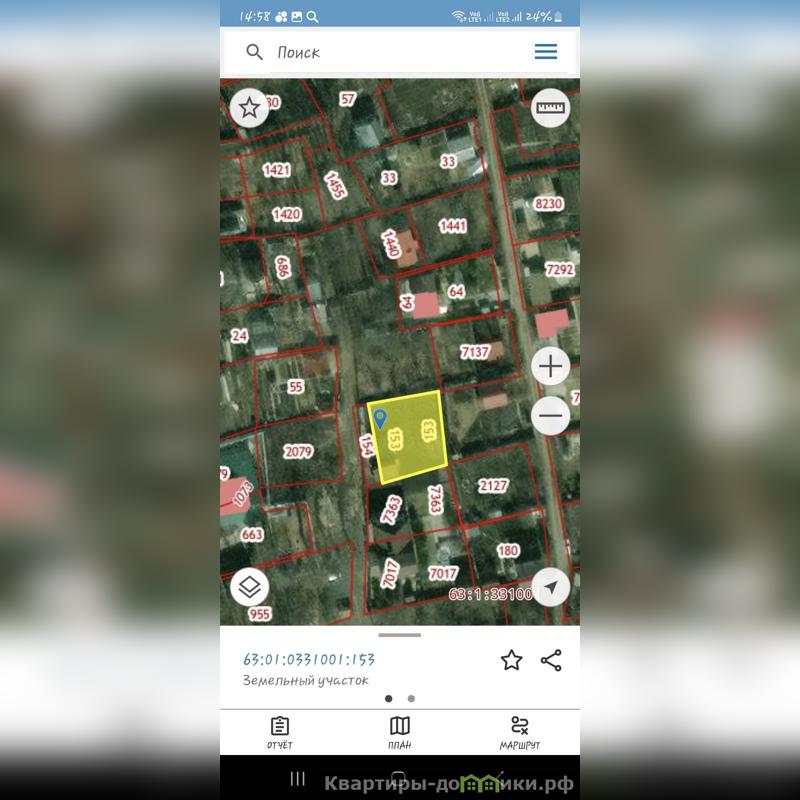Open the map layers selector
The image size is (800, 800).
[250, 587]
